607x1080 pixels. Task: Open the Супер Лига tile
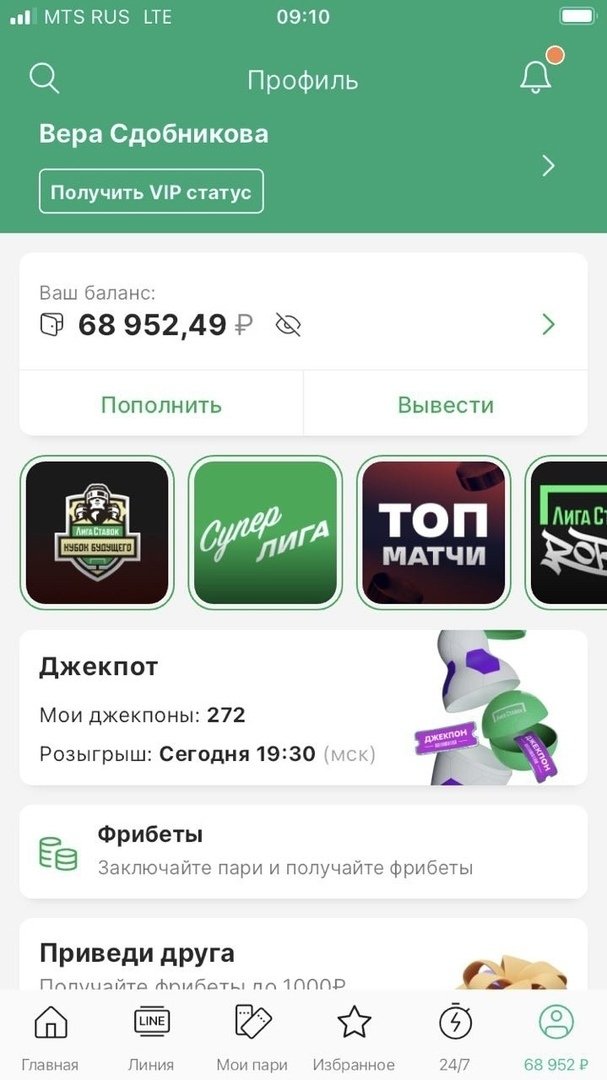point(265,533)
